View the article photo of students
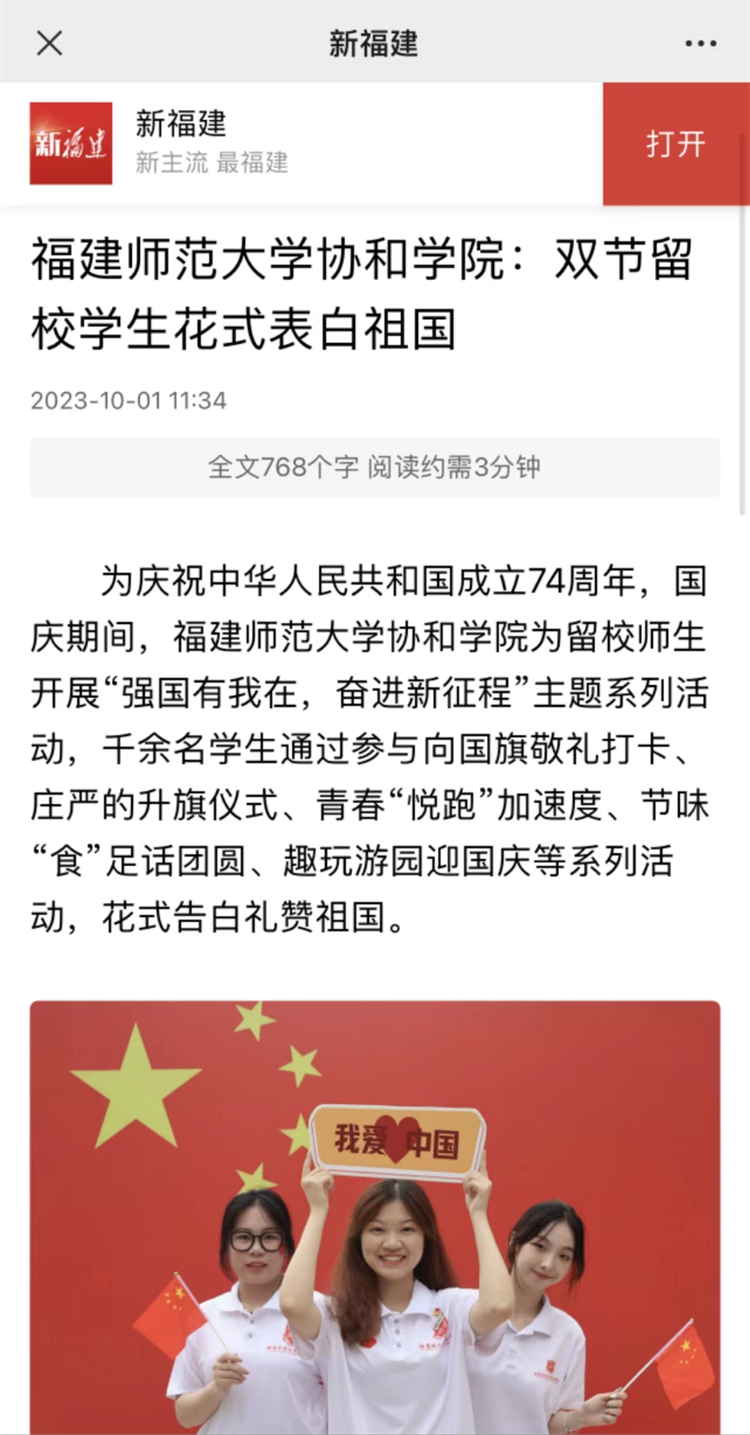 click(x=374, y=1216)
